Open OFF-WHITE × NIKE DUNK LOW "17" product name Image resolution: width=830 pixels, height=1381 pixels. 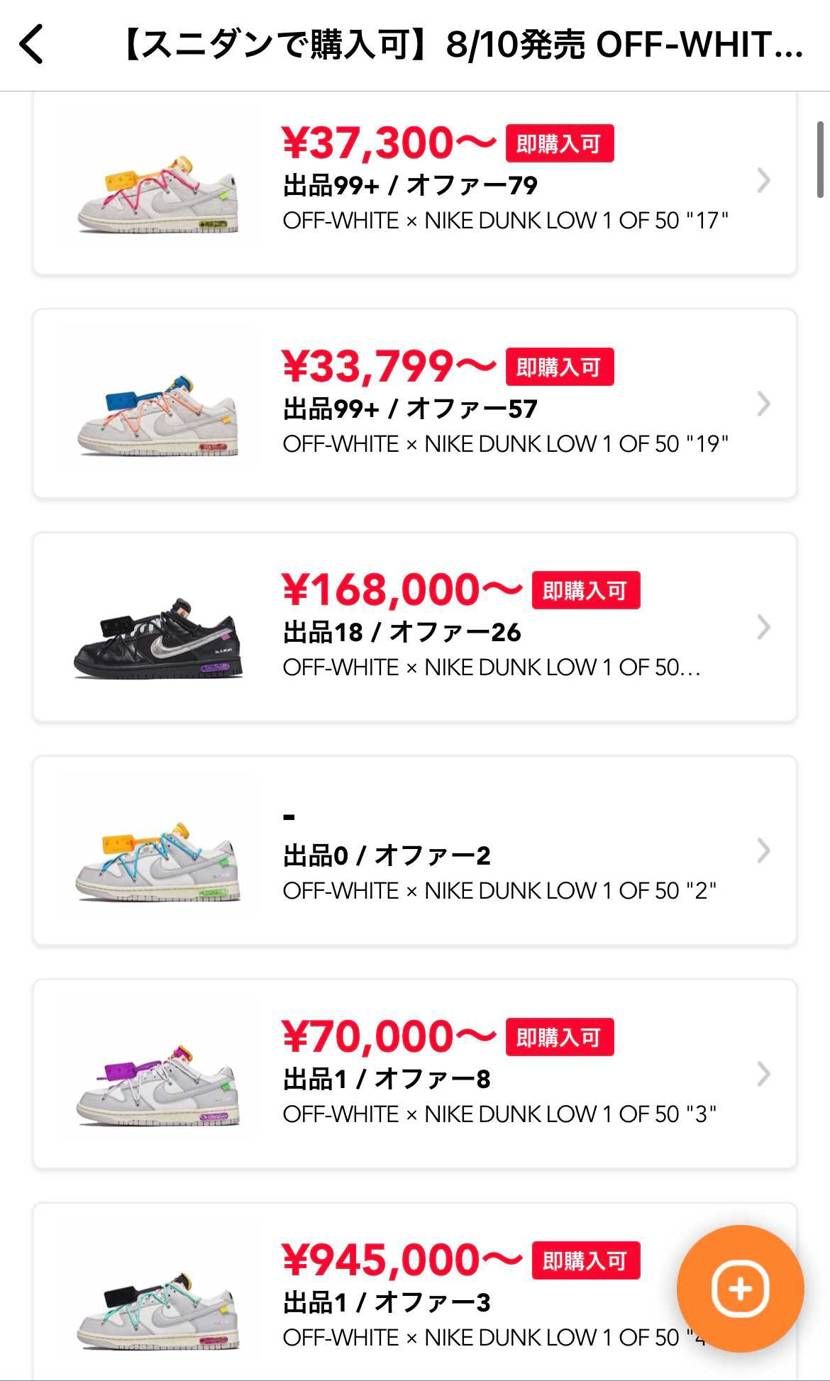pyautogui.click(x=508, y=221)
